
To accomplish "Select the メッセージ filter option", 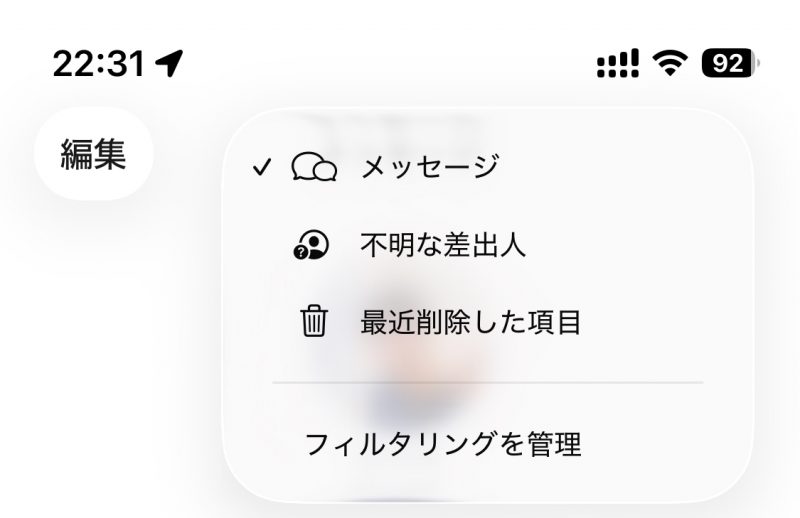I will click(429, 167).
